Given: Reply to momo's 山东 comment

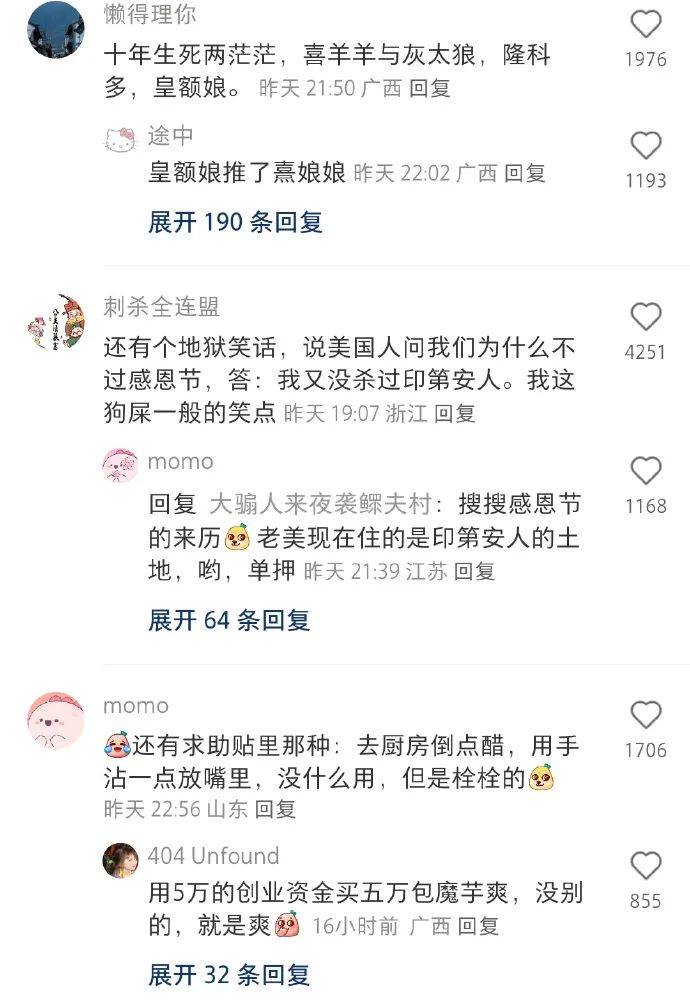Looking at the screenshot, I should [x=275, y=809].
